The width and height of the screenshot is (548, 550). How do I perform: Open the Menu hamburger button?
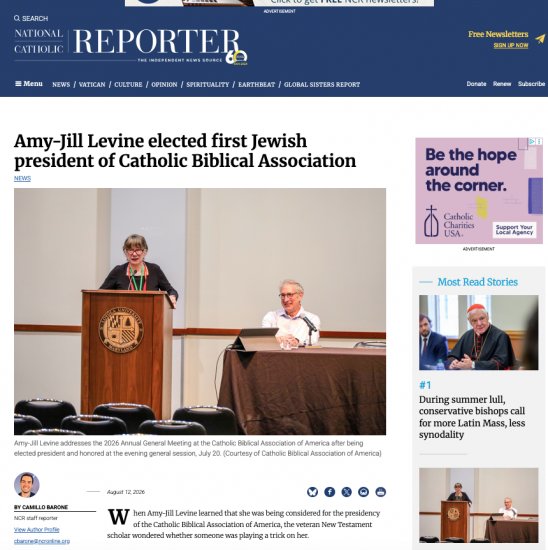pos(29,84)
